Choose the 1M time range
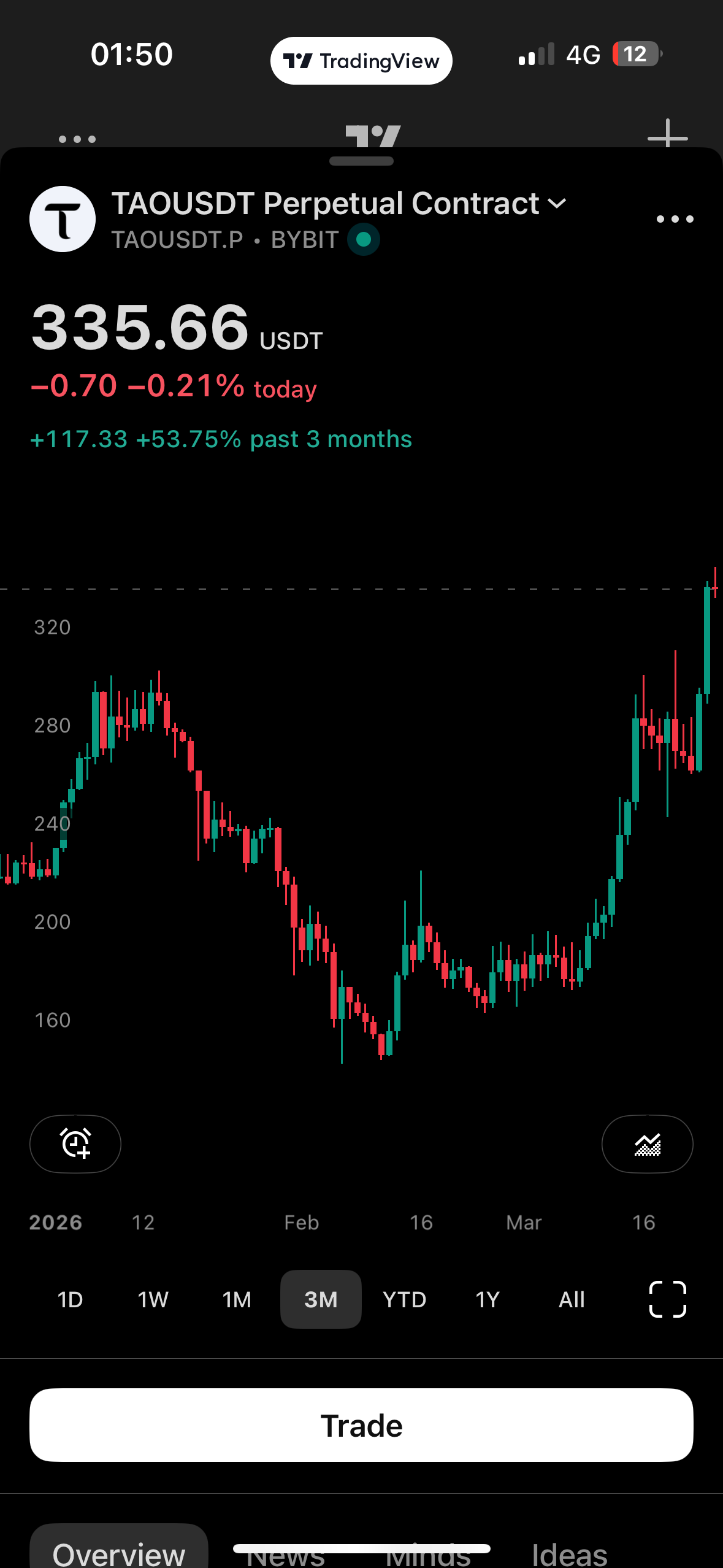 (237, 1299)
